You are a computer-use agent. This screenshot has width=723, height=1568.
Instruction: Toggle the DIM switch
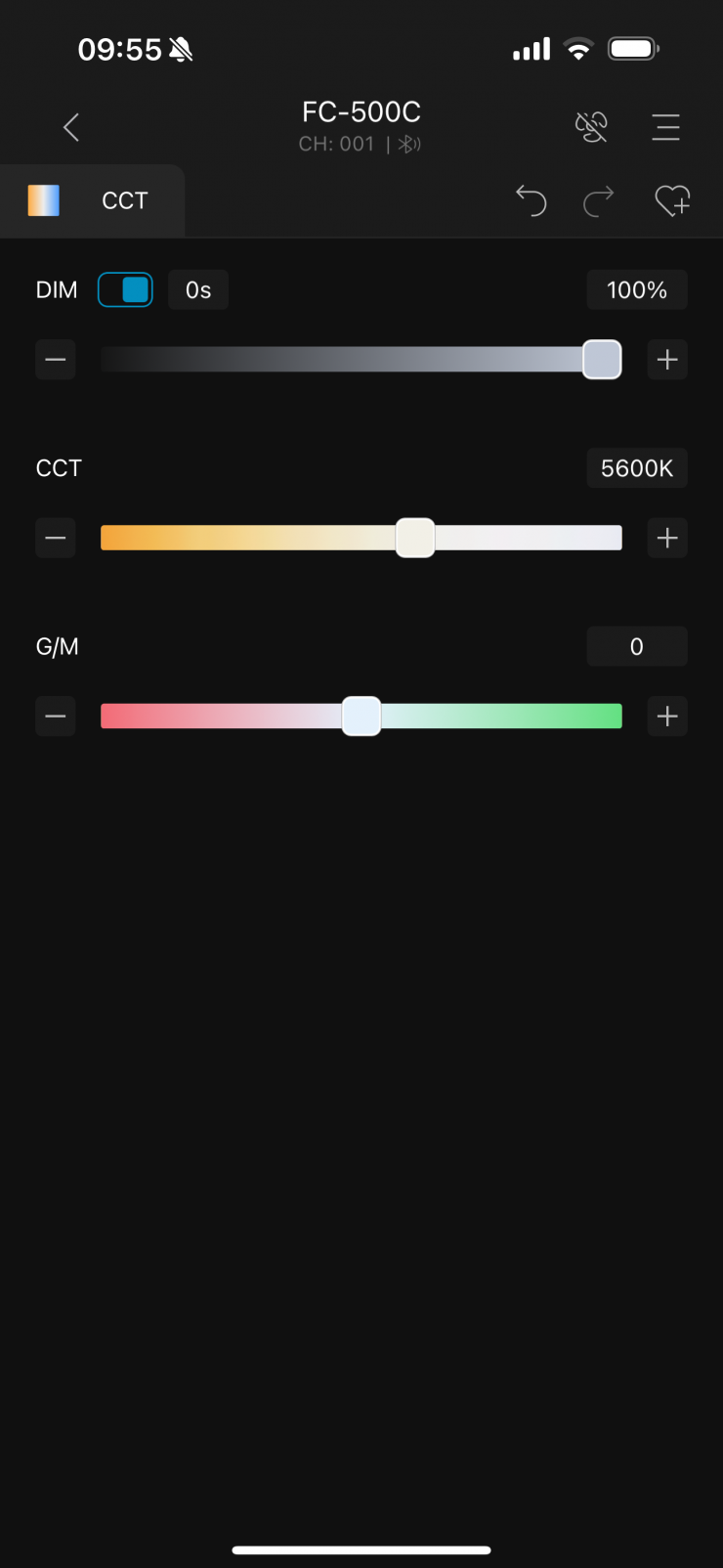click(125, 290)
